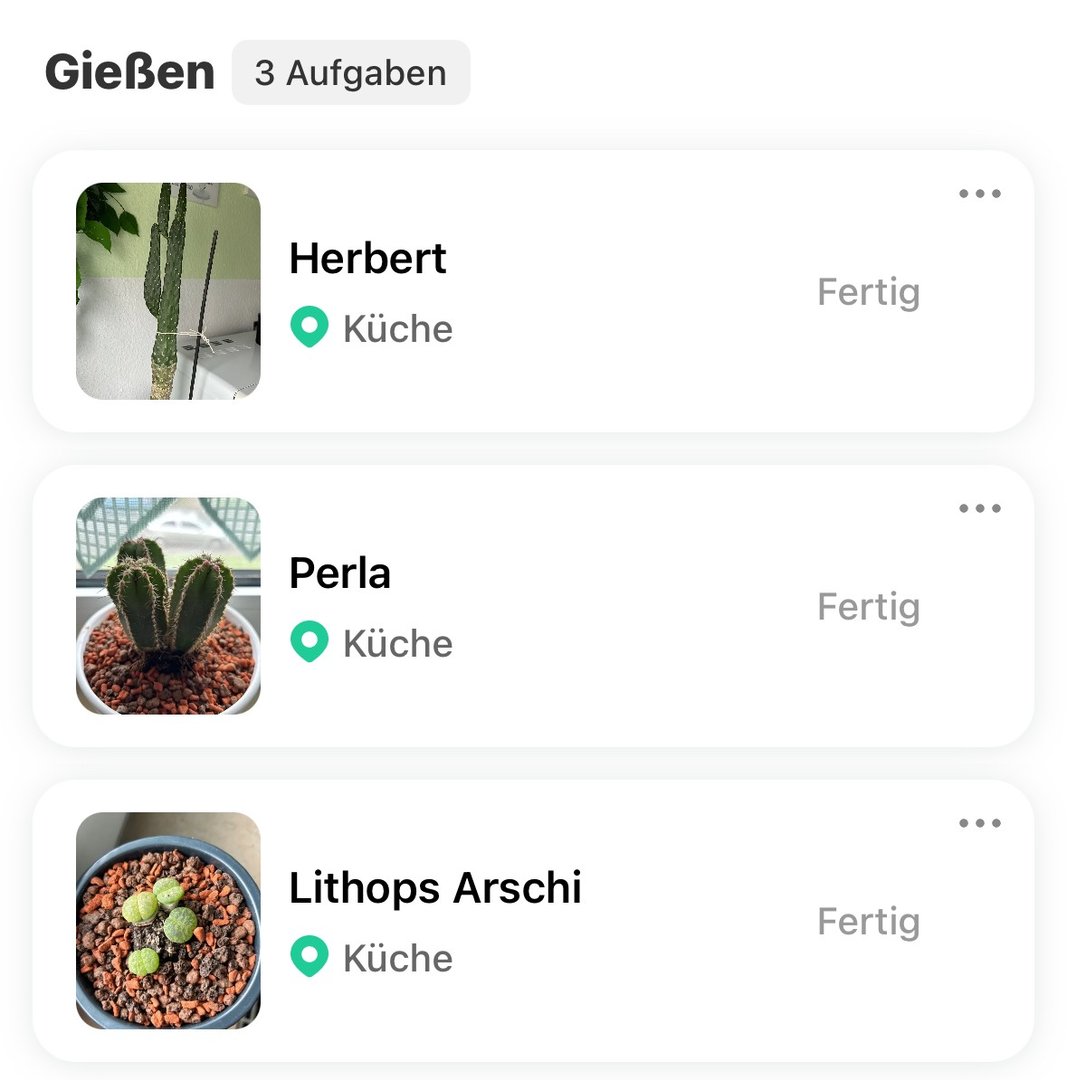Open the three-dot menu on Lithops Arschi
1067x1080 pixels.
tap(979, 824)
